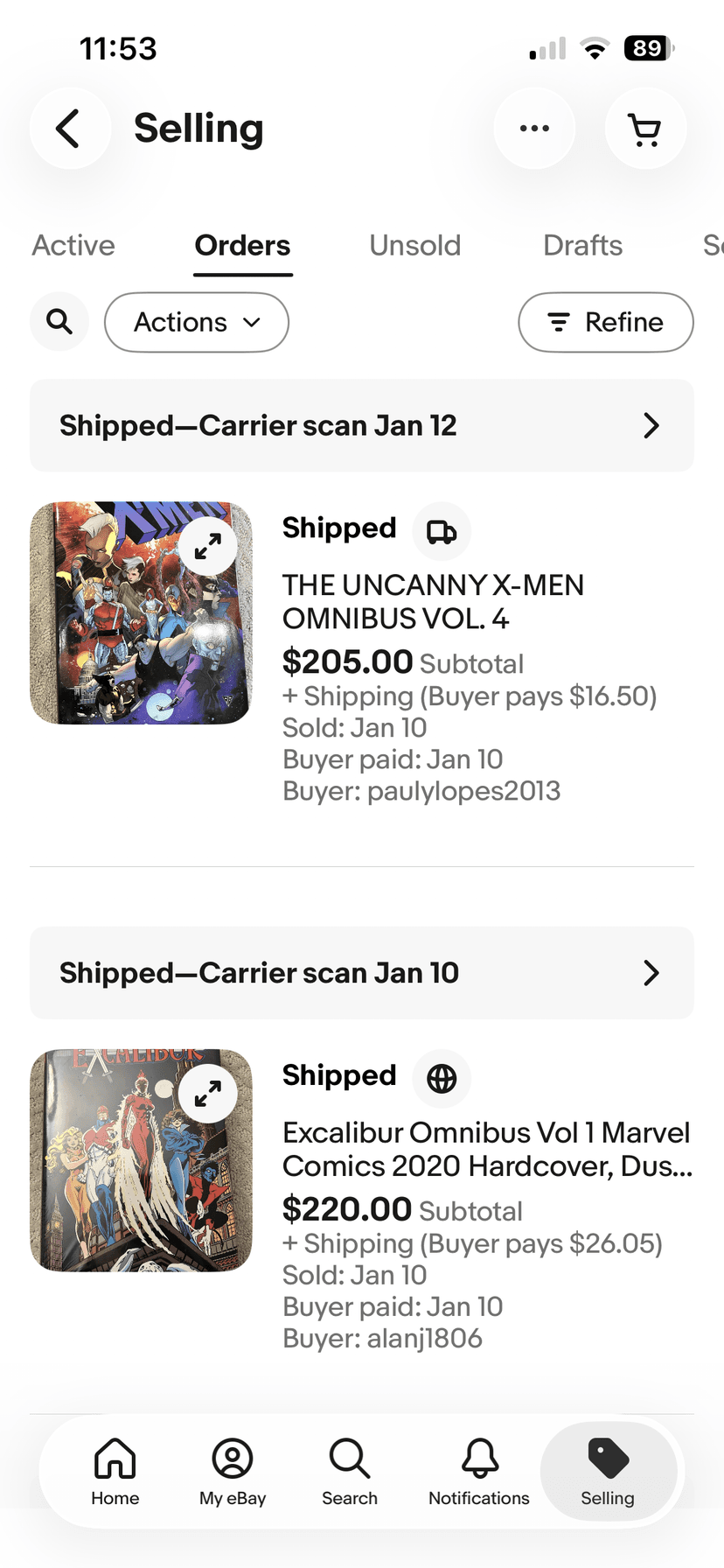Open the Selling tab in bottom navigation
The width and height of the screenshot is (724, 1568).
point(609,1470)
